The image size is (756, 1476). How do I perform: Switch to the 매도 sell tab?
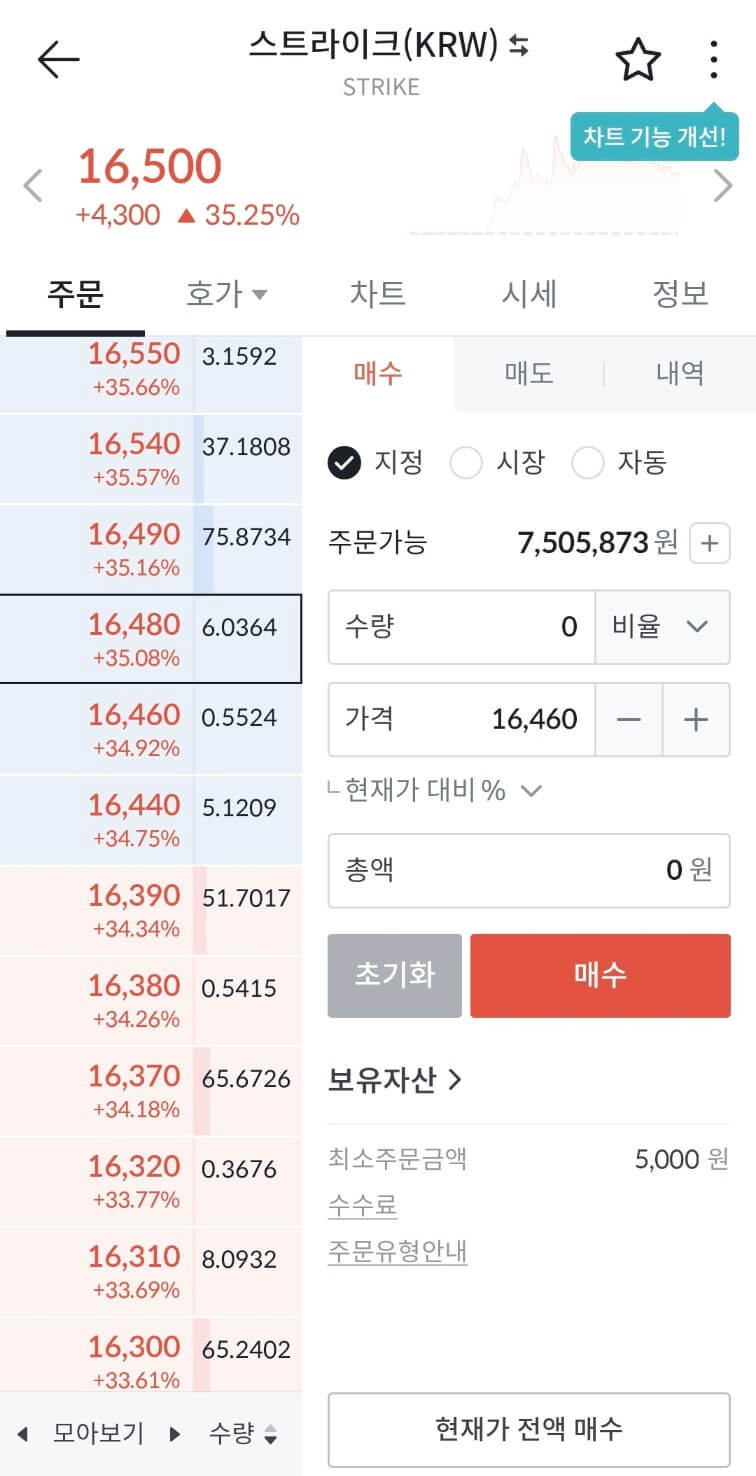(x=530, y=371)
